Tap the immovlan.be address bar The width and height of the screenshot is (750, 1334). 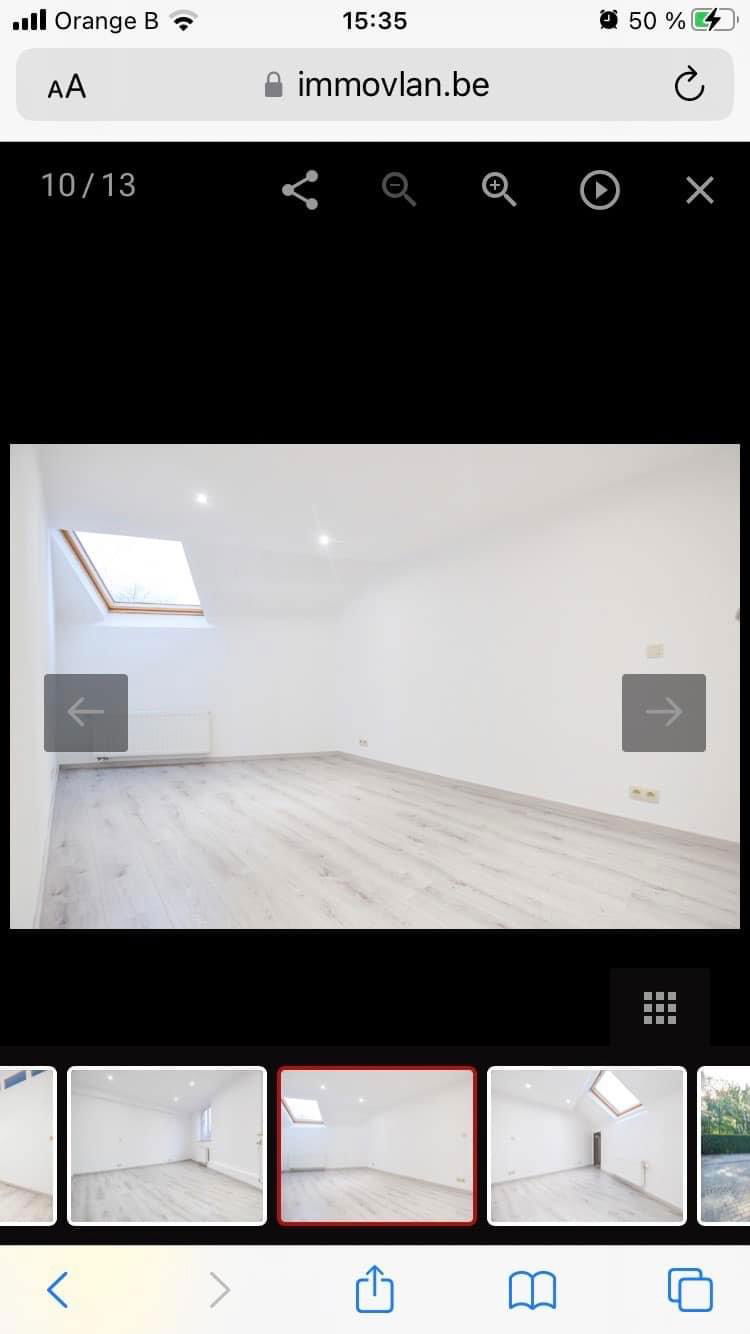point(390,85)
